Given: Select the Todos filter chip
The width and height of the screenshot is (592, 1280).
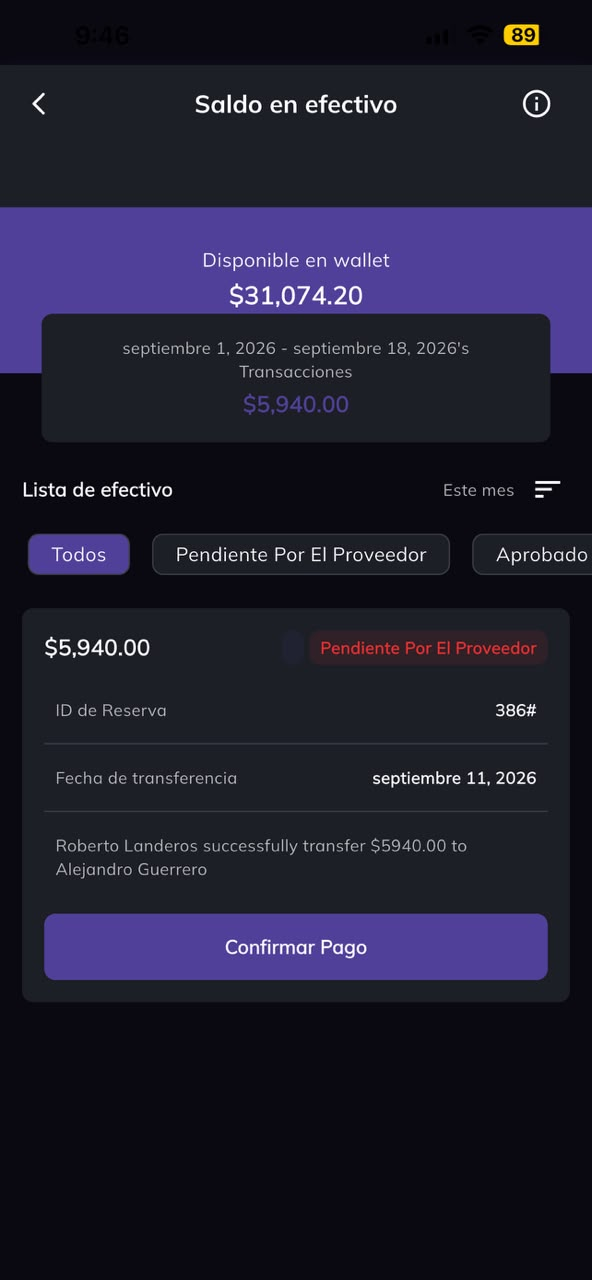Looking at the screenshot, I should pyautogui.click(x=79, y=554).
